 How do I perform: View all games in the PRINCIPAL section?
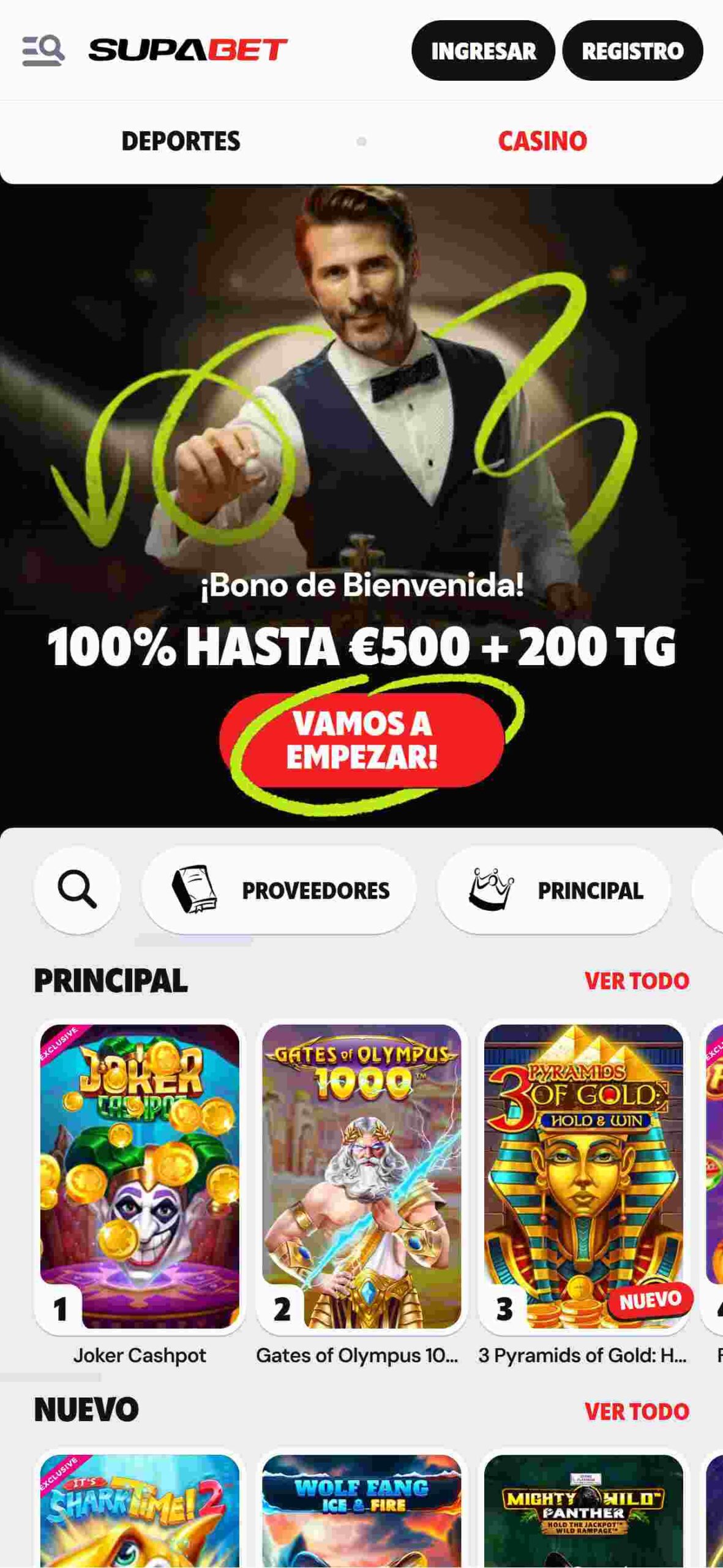[637, 981]
